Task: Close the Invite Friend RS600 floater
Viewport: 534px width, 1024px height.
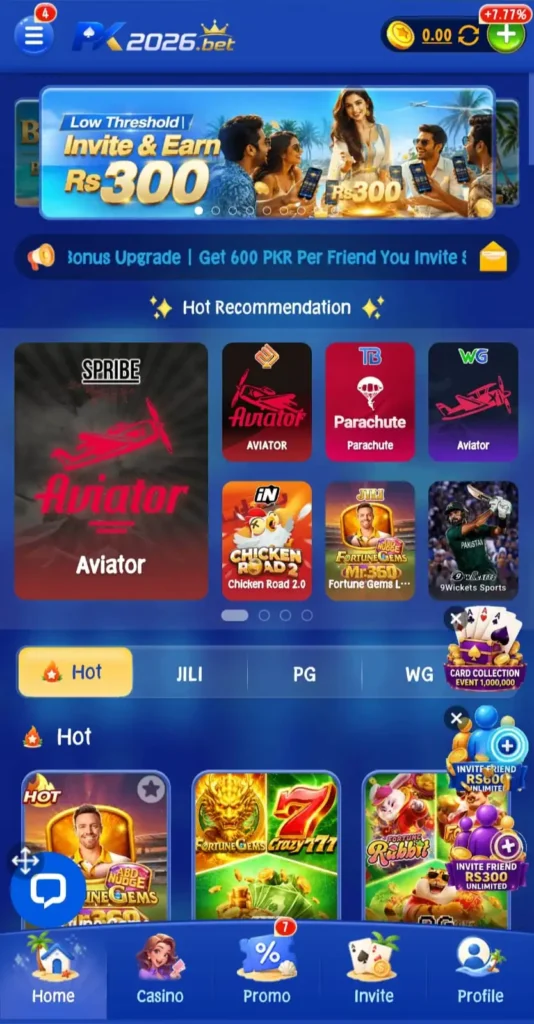Action: pyautogui.click(x=456, y=720)
